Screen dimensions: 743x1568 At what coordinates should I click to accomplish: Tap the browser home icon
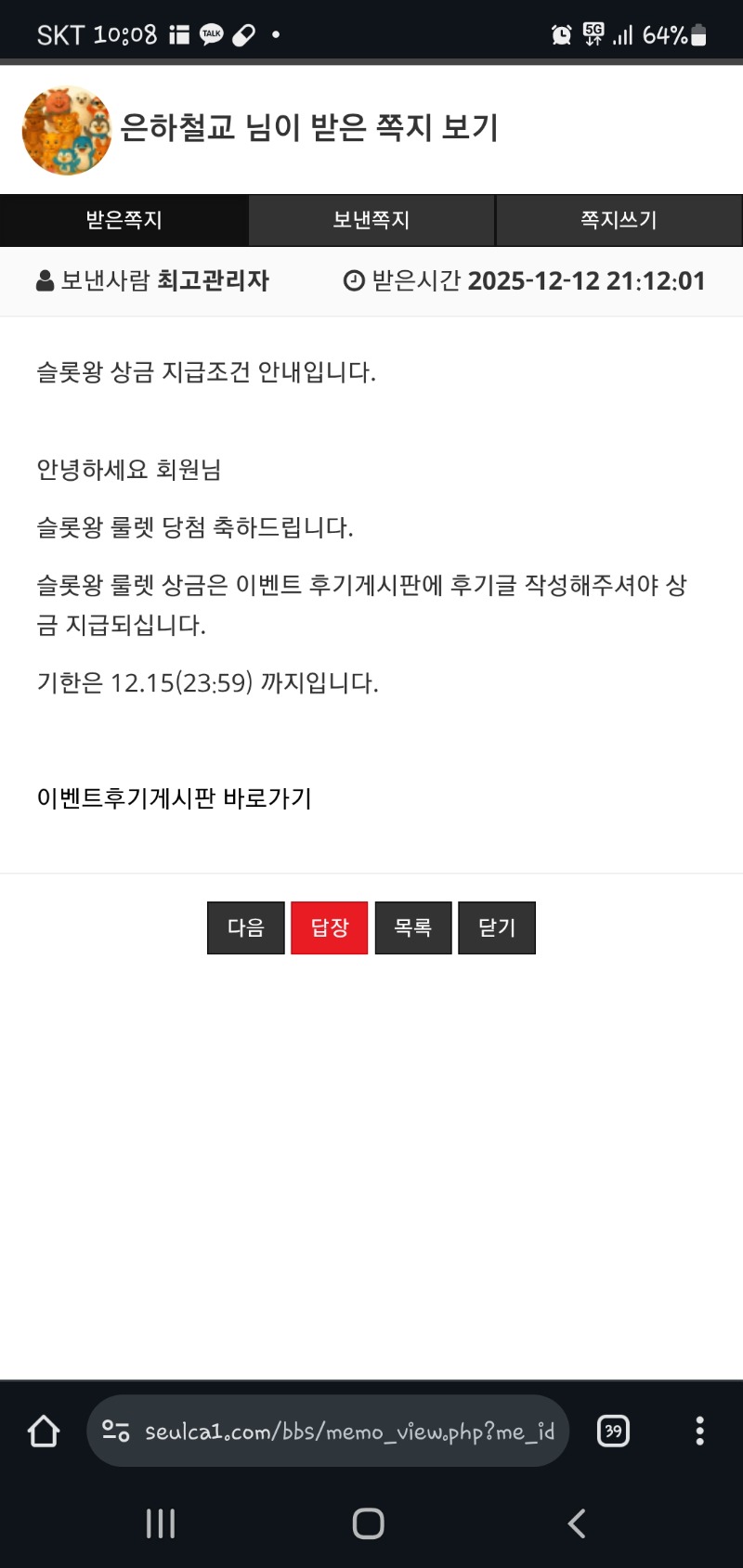[44, 1431]
